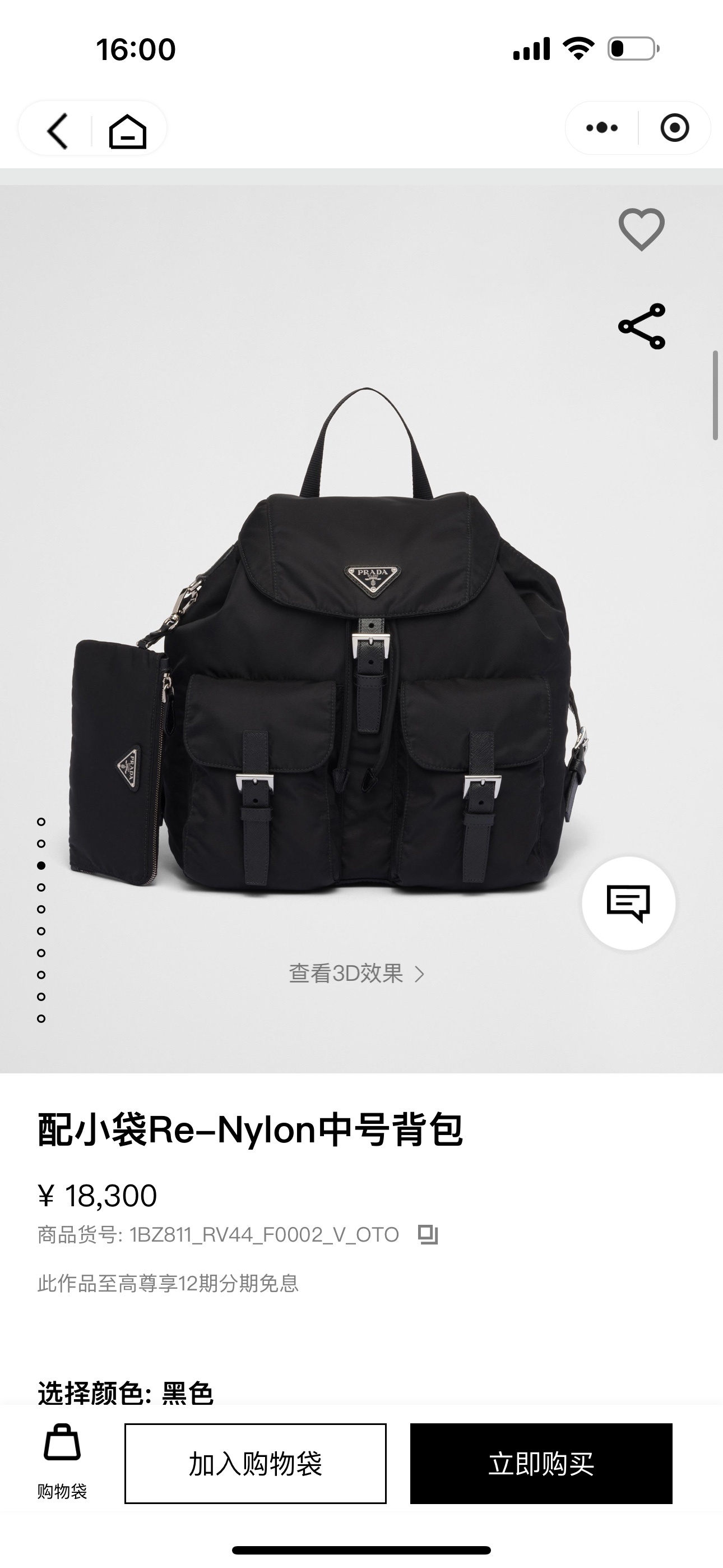The height and width of the screenshot is (1568, 723).
Task: Share this Re-Nylon backpack
Action: point(642,326)
